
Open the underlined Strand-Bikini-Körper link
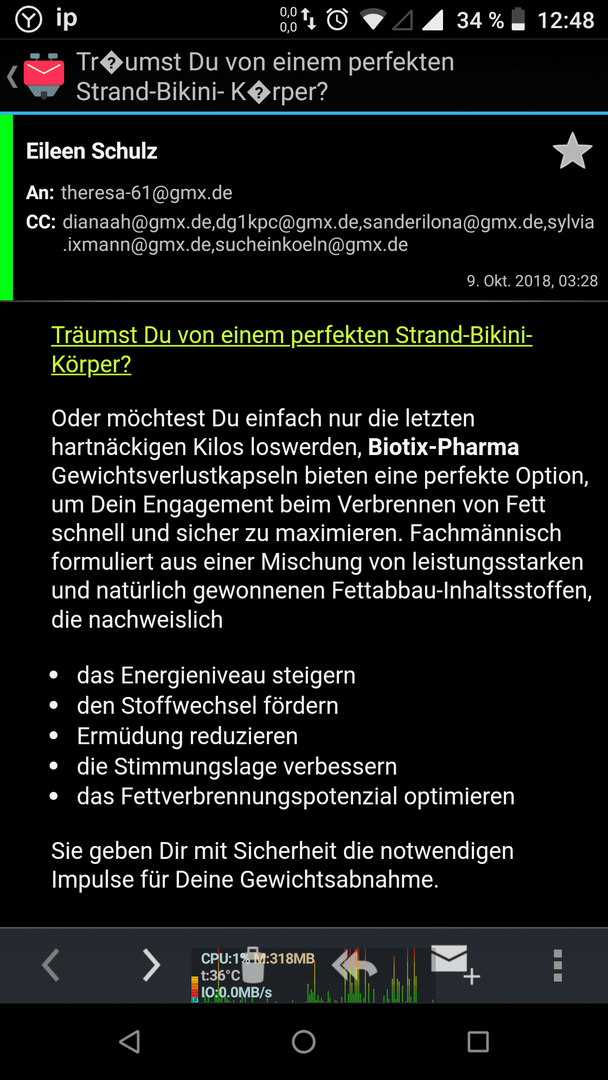[292, 350]
